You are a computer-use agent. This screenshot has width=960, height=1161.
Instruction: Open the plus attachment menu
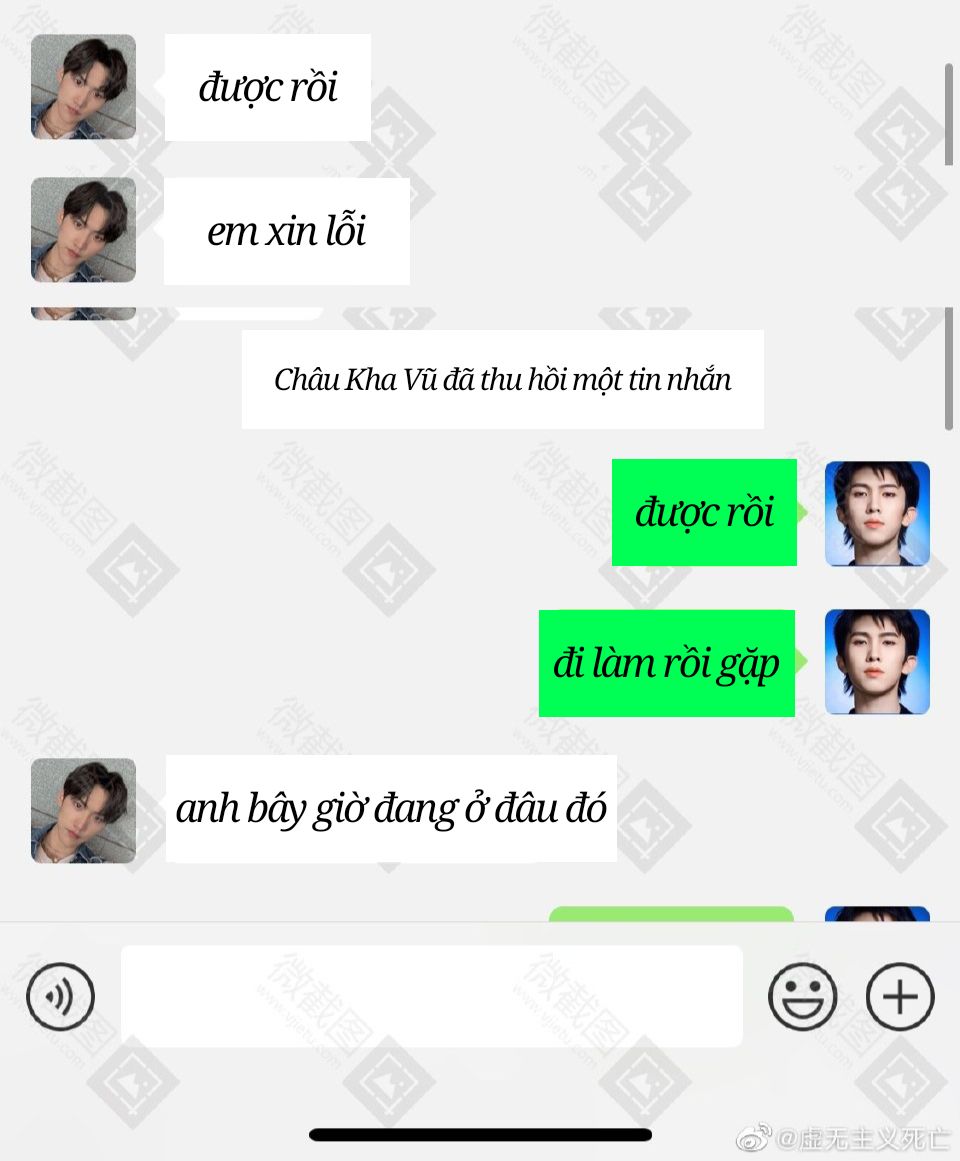point(899,996)
